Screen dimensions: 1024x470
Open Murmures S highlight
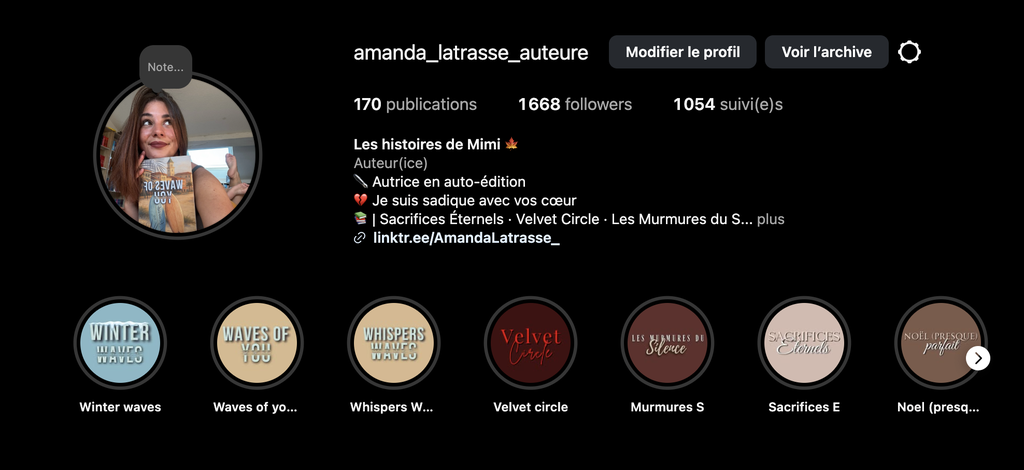667,343
